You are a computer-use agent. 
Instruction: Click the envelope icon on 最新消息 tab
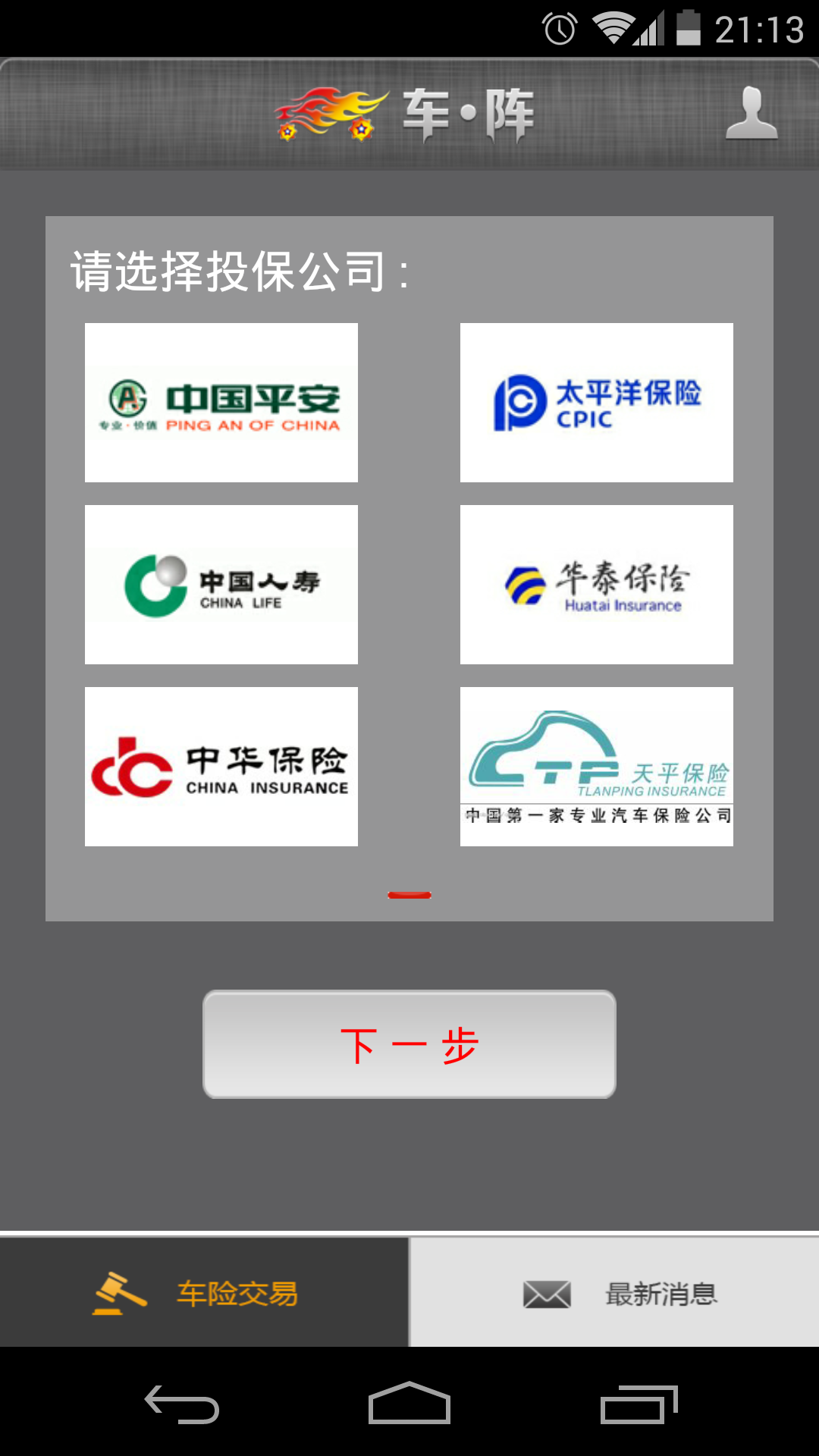pyautogui.click(x=548, y=1293)
